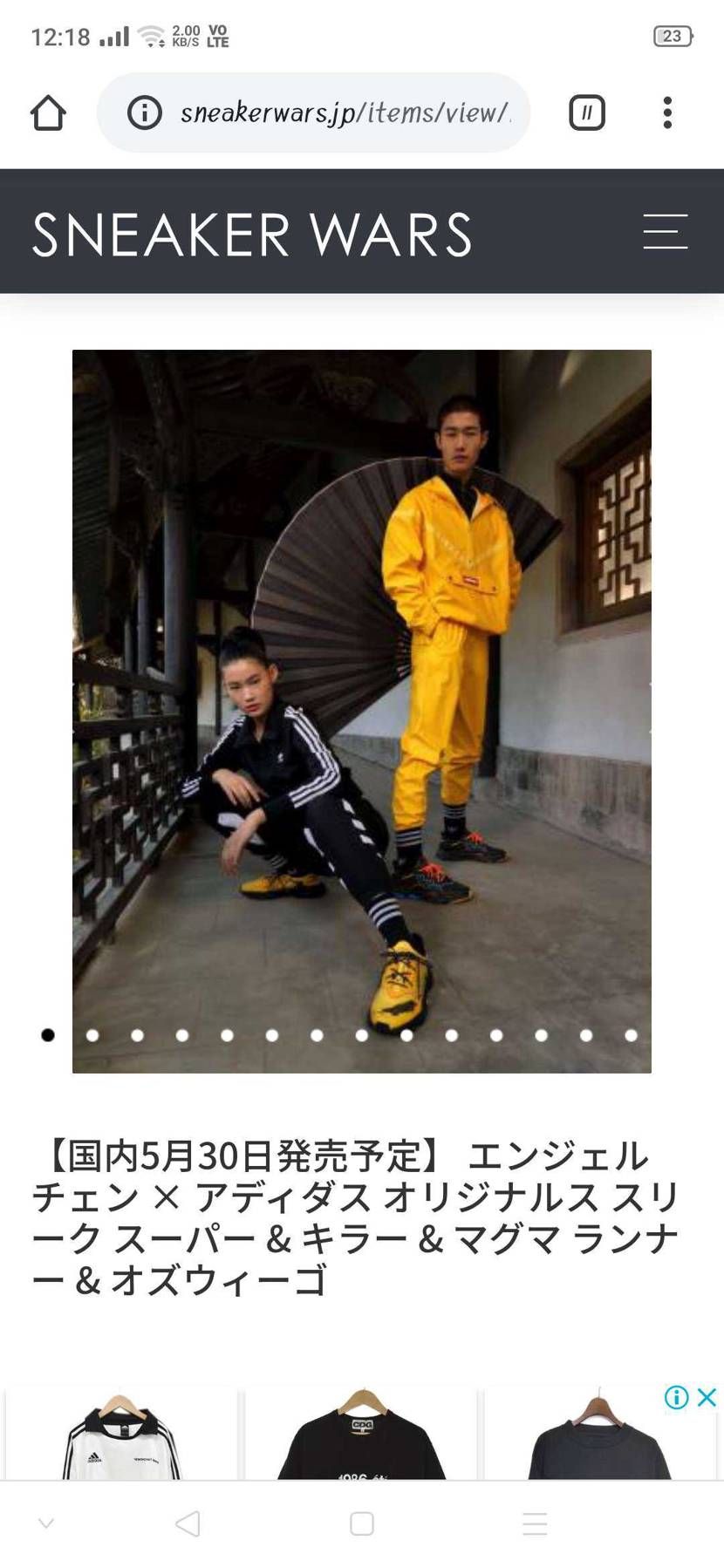The width and height of the screenshot is (724, 1568).
Task: Jump to the last gallery image dot
Action: (x=631, y=1035)
